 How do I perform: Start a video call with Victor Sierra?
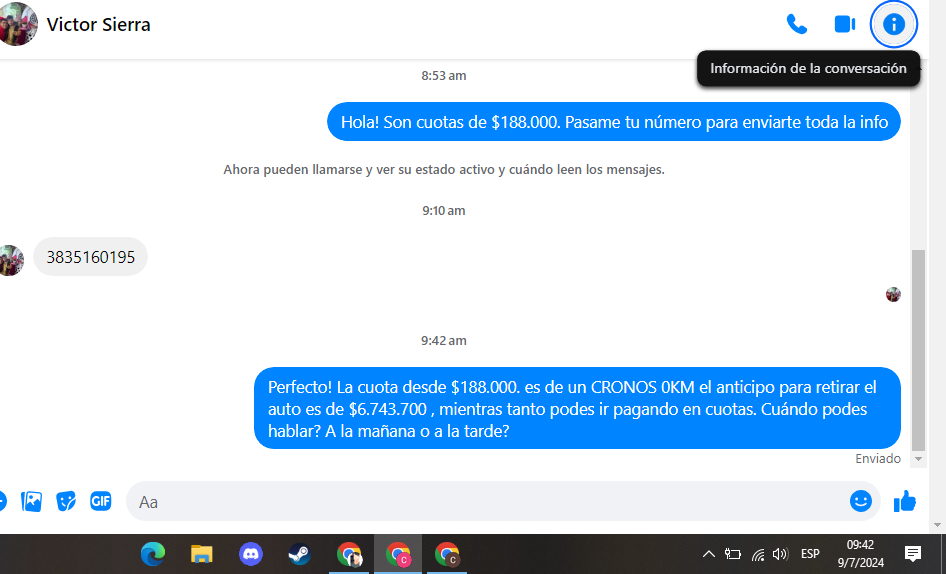coord(845,24)
